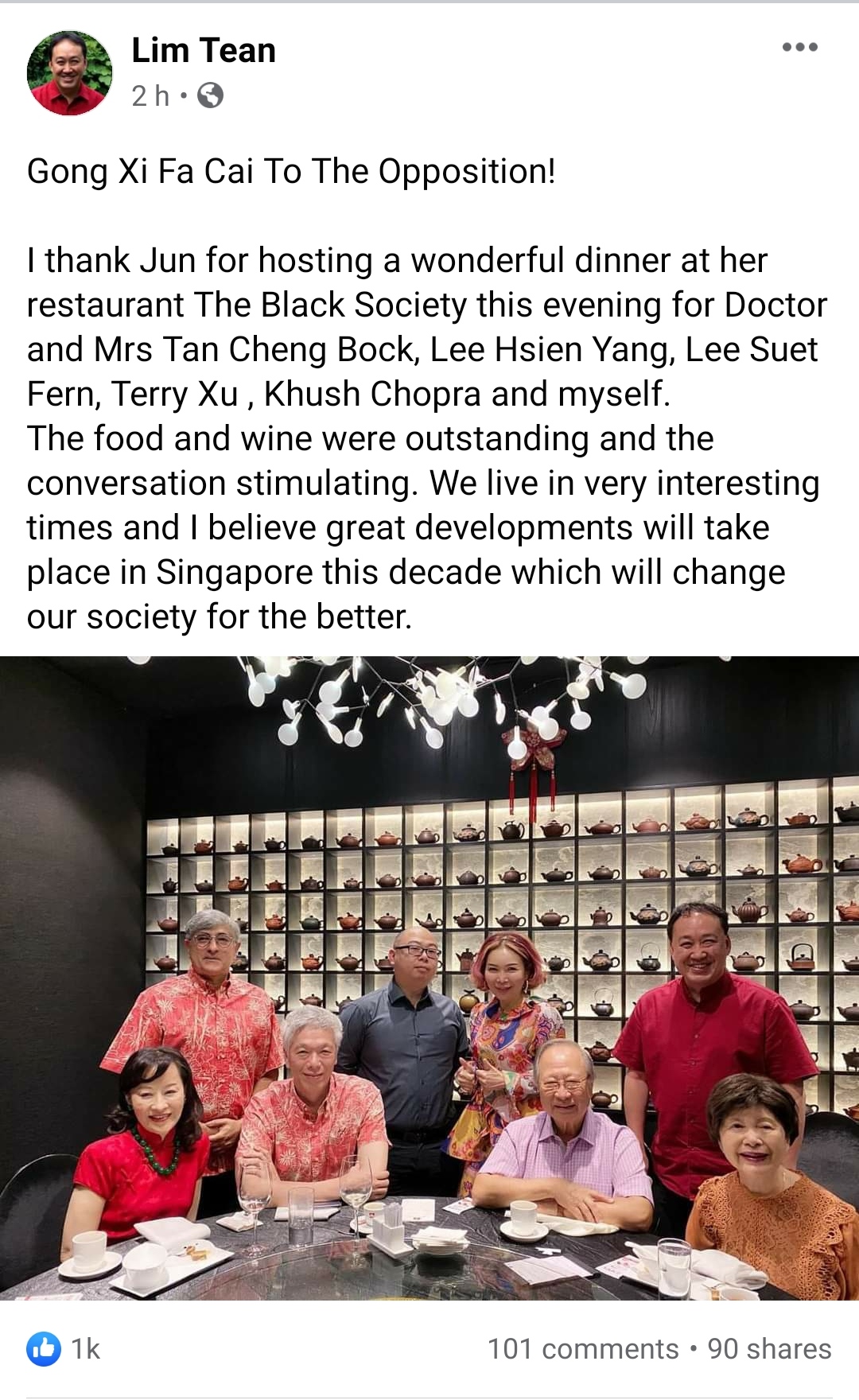
Task: Open the 101 comments
Action: tap(582, 1348)
